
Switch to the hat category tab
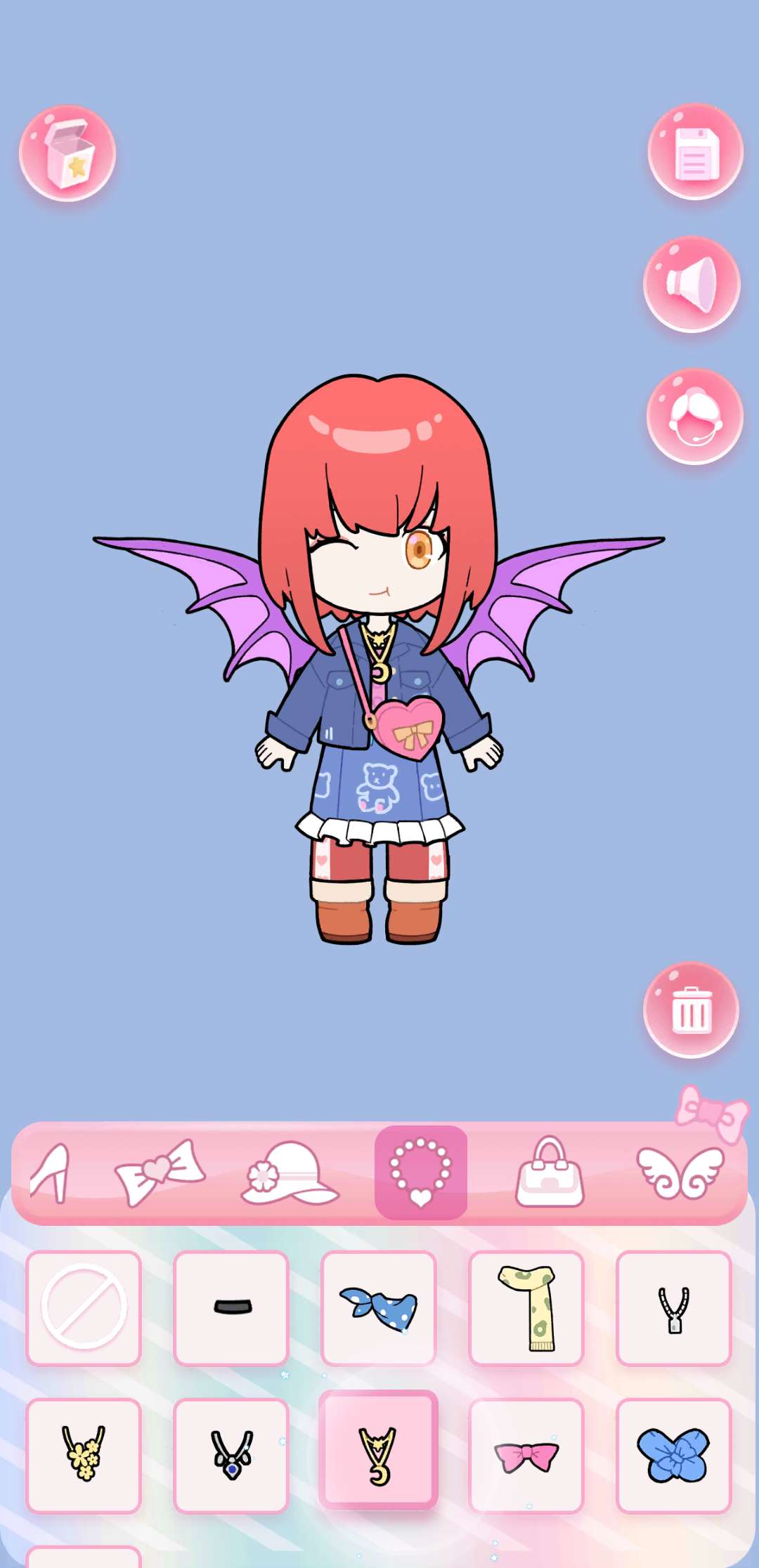click(290, 1172)
